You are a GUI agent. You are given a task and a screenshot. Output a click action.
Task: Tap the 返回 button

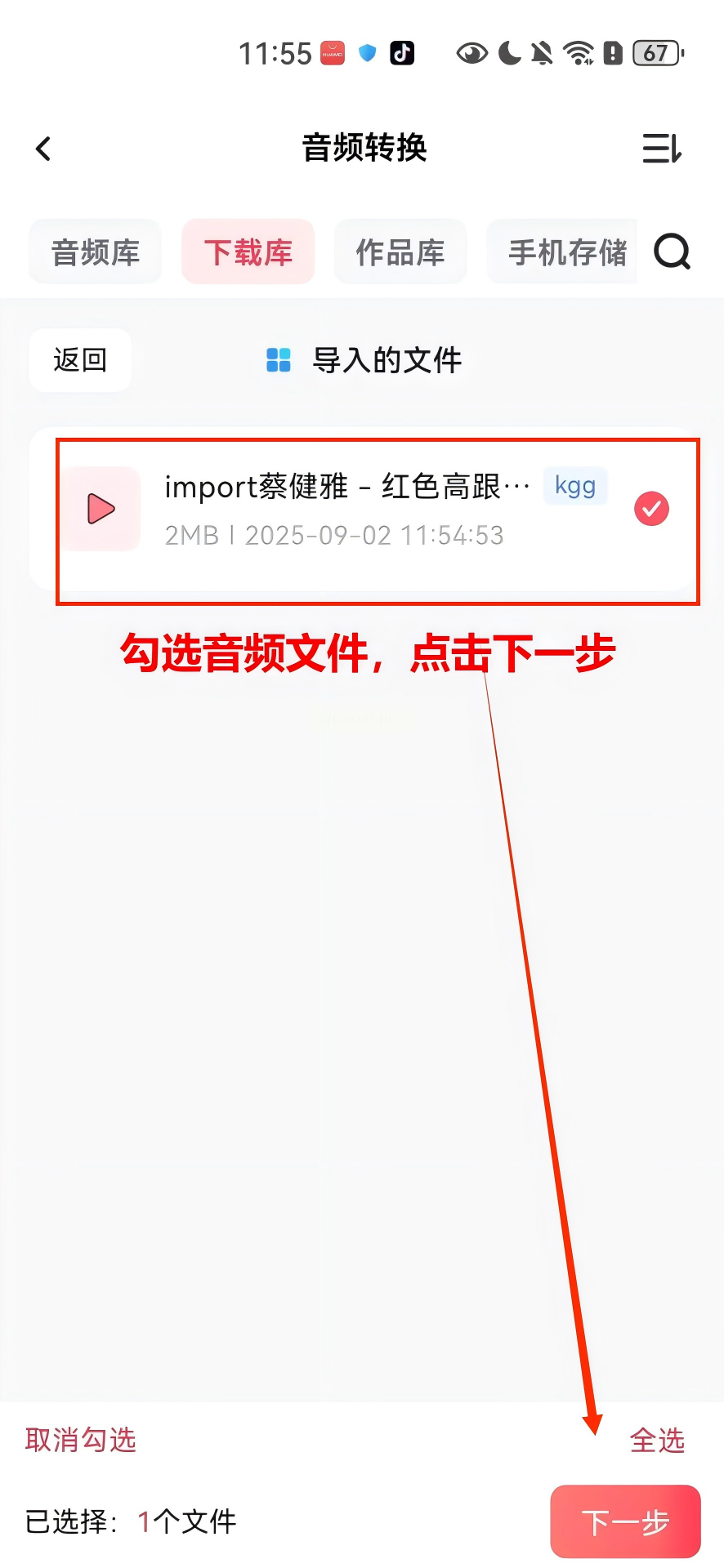[80, 360]
